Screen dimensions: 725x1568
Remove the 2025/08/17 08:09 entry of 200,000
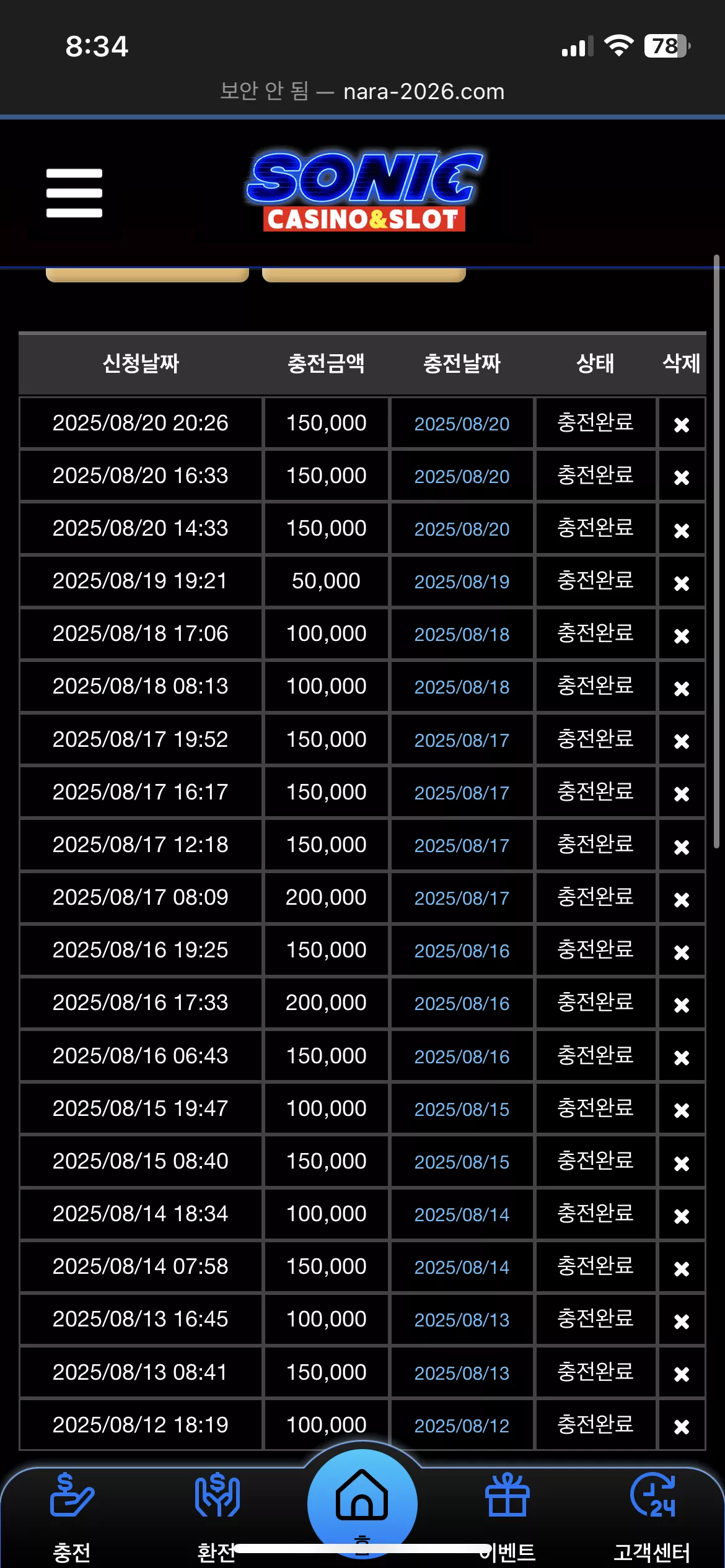[682, 899]
